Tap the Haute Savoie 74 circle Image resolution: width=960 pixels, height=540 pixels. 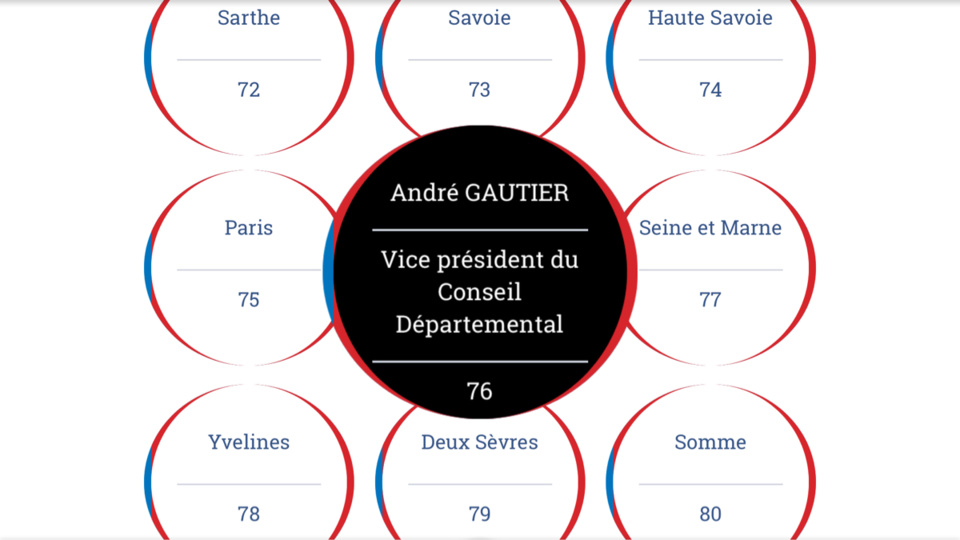pos(710,56)
